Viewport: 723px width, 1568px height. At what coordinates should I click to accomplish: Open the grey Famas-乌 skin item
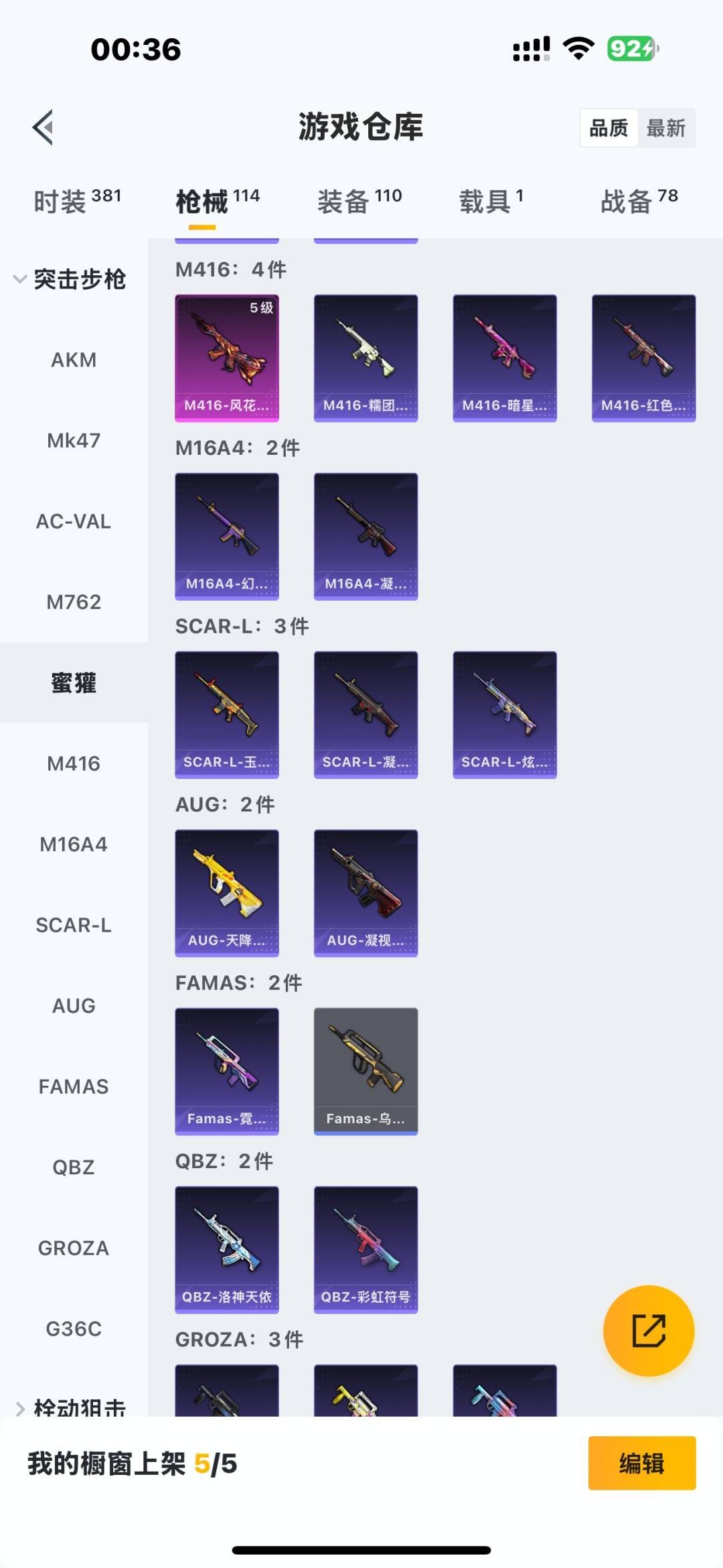tap(366, 1071)
